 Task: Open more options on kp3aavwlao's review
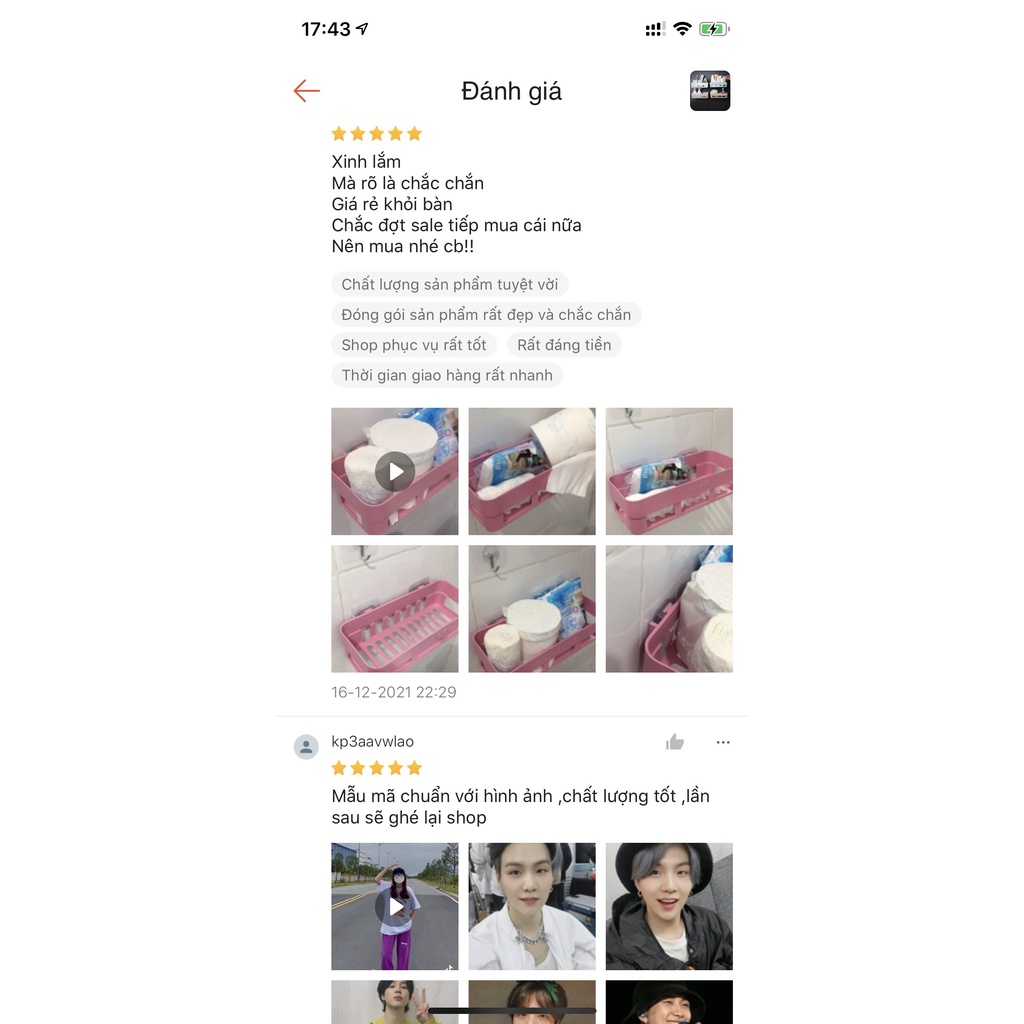click(x=723, y=743)
